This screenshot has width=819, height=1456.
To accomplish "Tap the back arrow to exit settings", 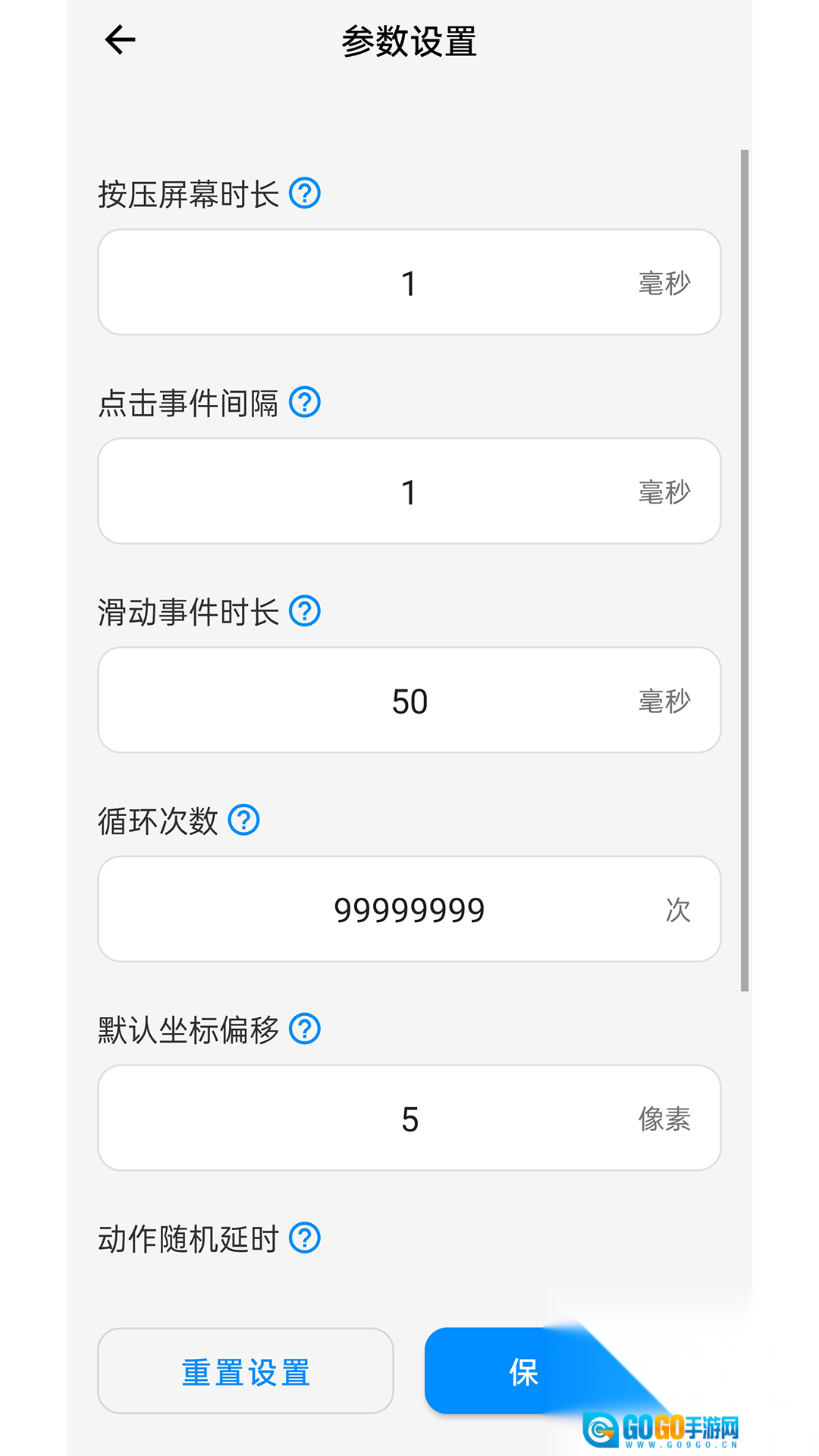I will (x=121, y=39).
